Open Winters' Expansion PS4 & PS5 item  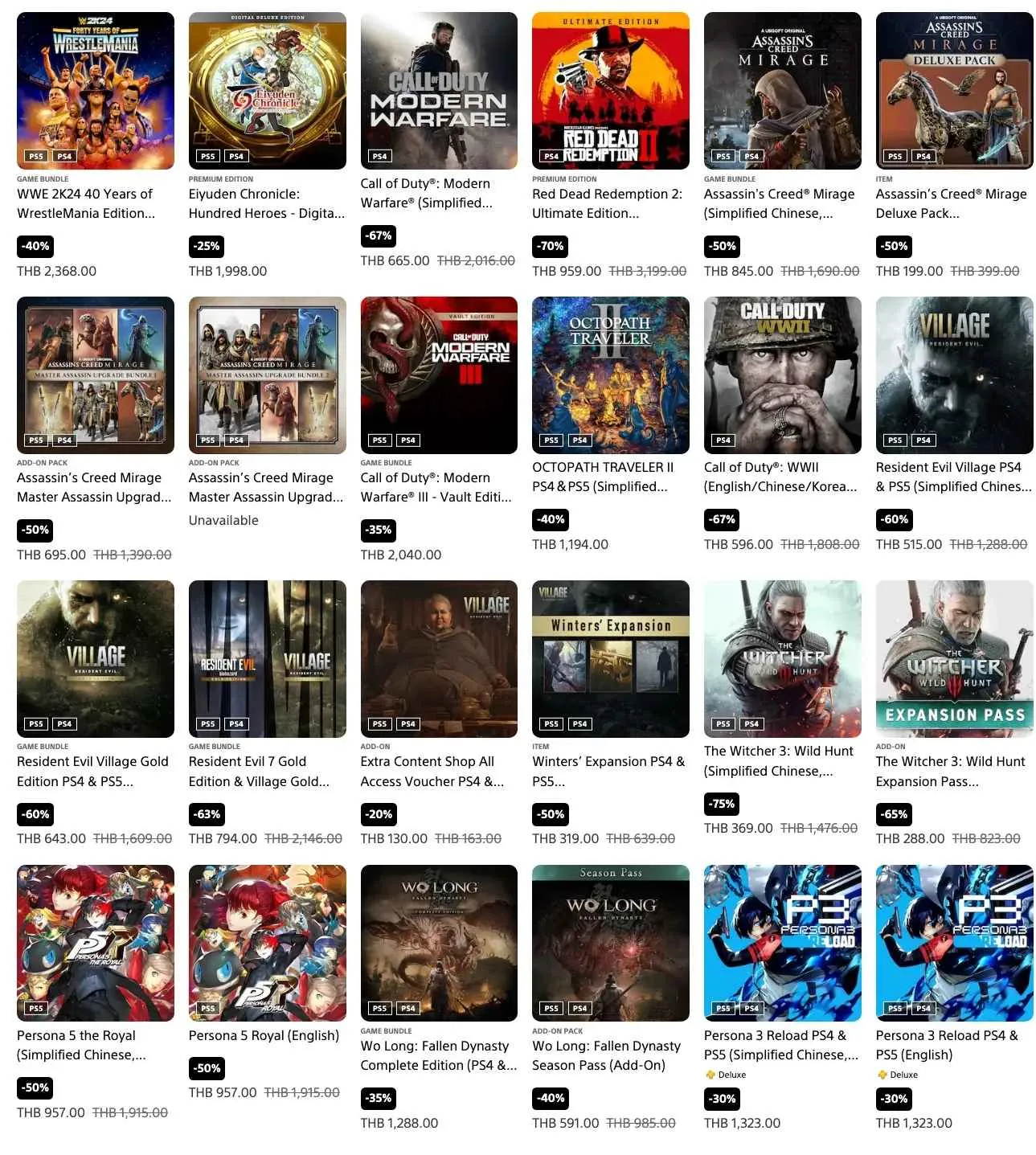[610, 658]
